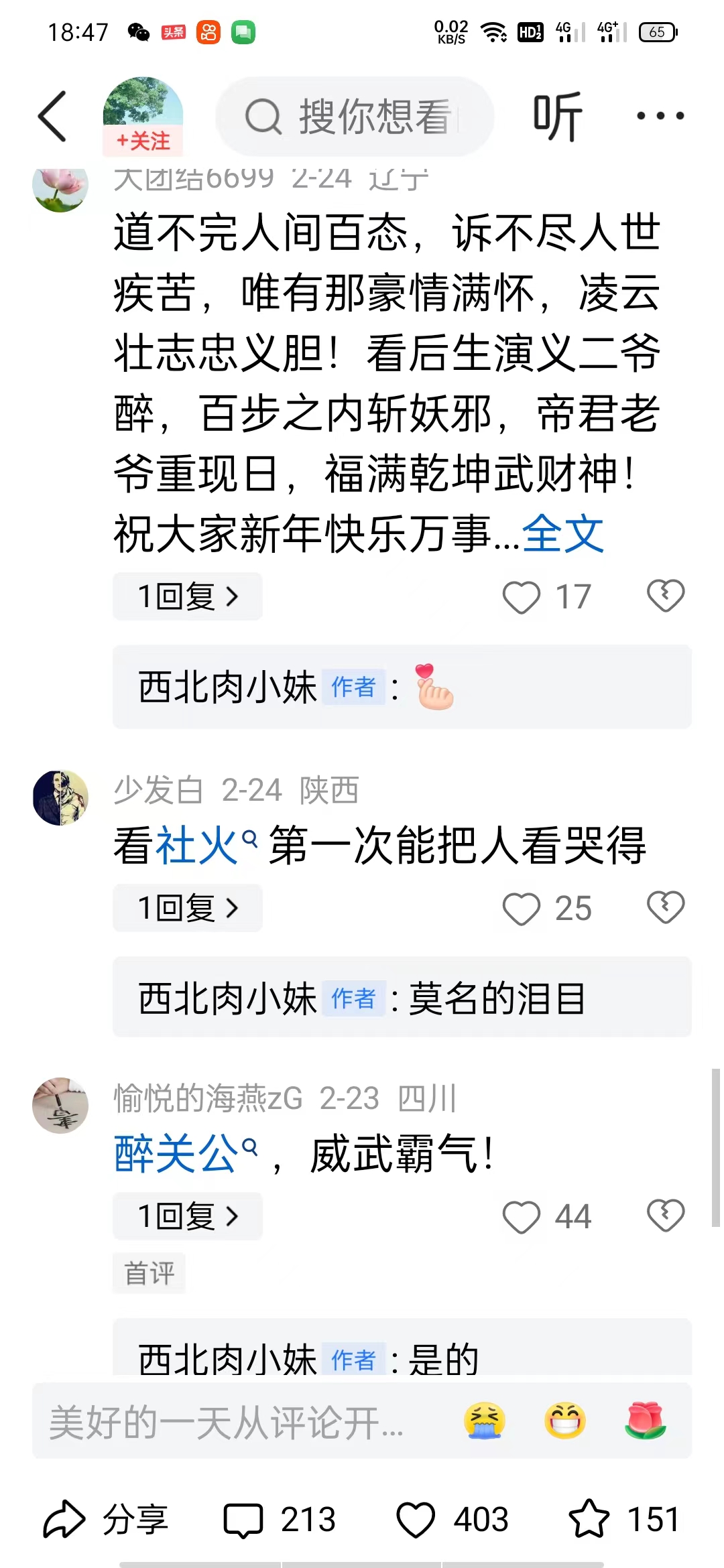724x1568 pixels.
Task: Like 少发白's comment
Action: pyautogui.click(x=522, y=909)
